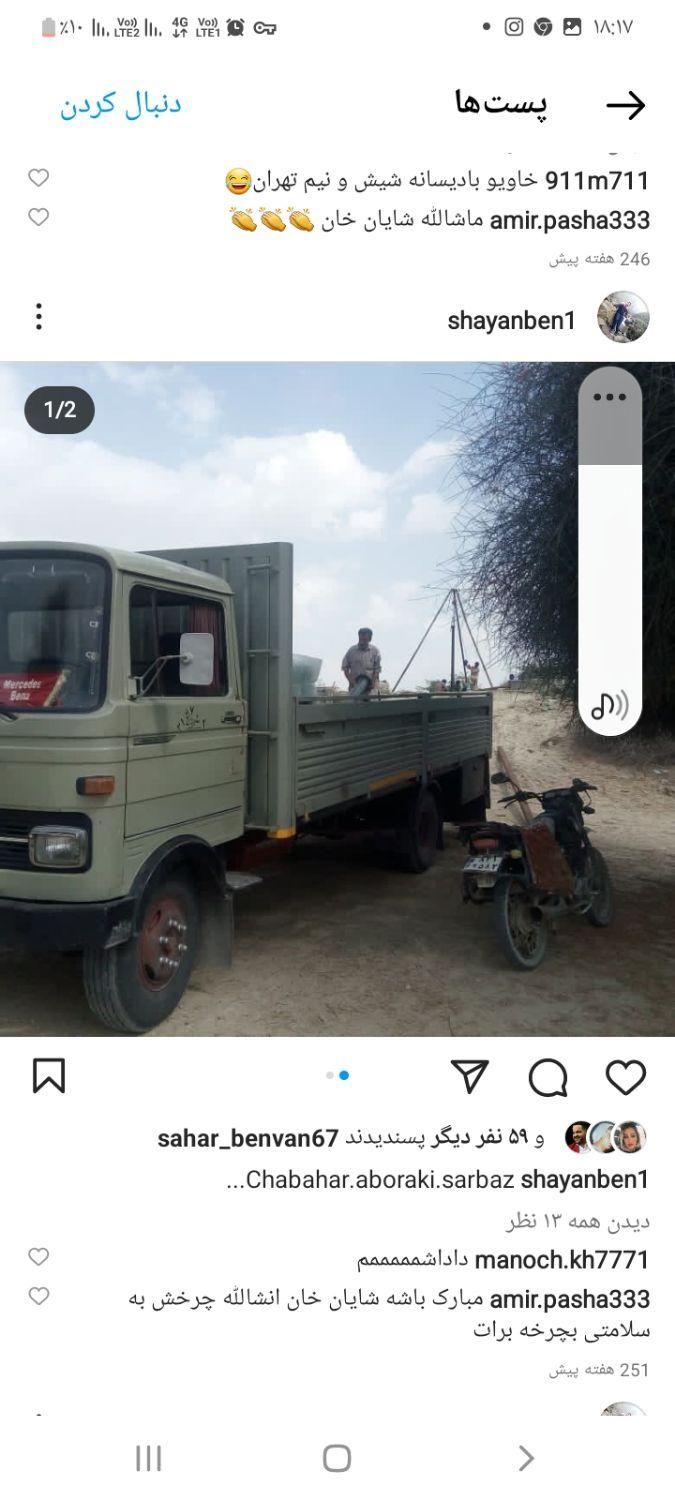
Task: View all ۱۳ comments
Action: (x=577, y=1221)
